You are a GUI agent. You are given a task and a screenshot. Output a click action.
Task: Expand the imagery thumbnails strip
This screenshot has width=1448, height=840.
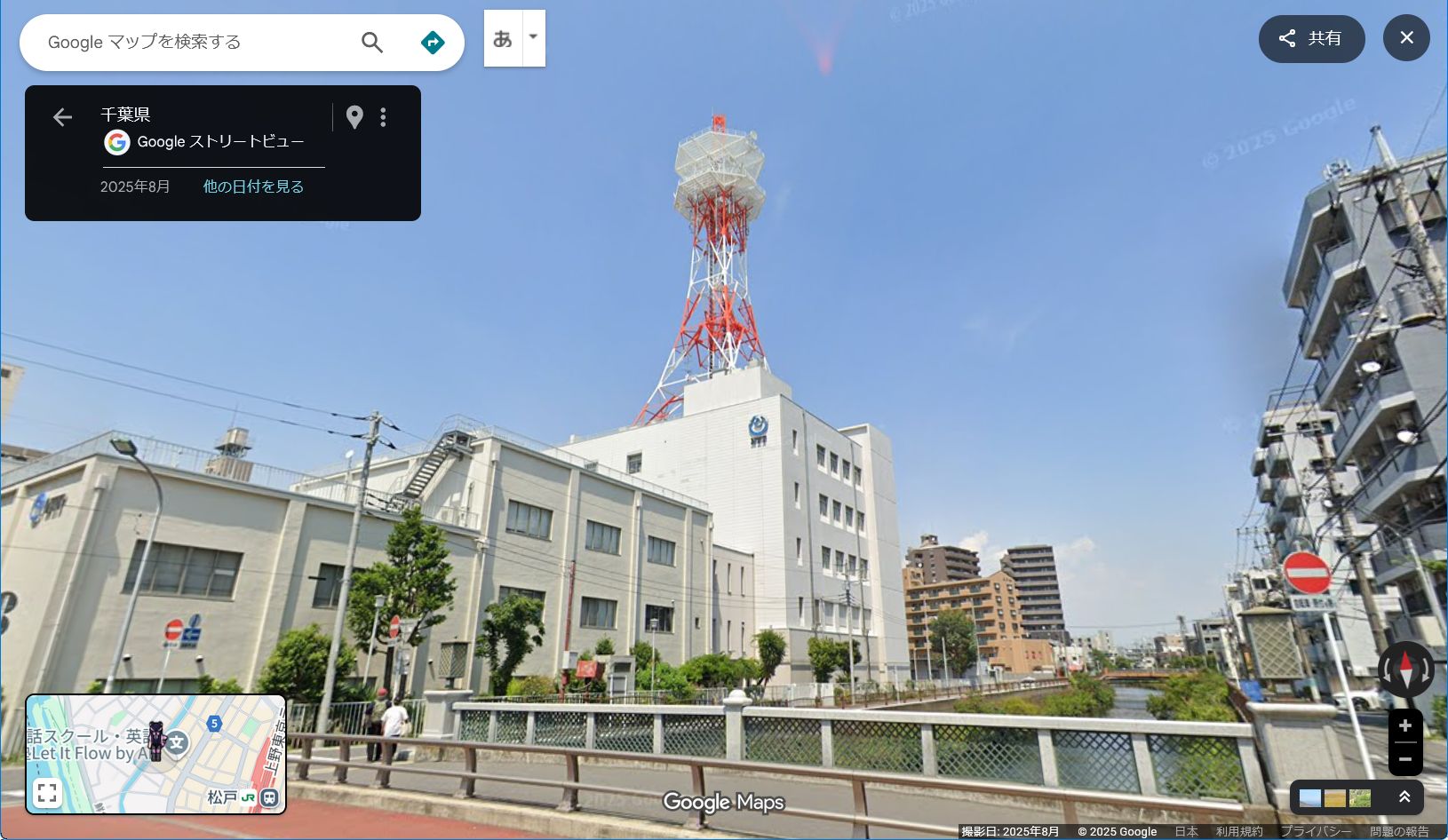[x=1404, y=797]
